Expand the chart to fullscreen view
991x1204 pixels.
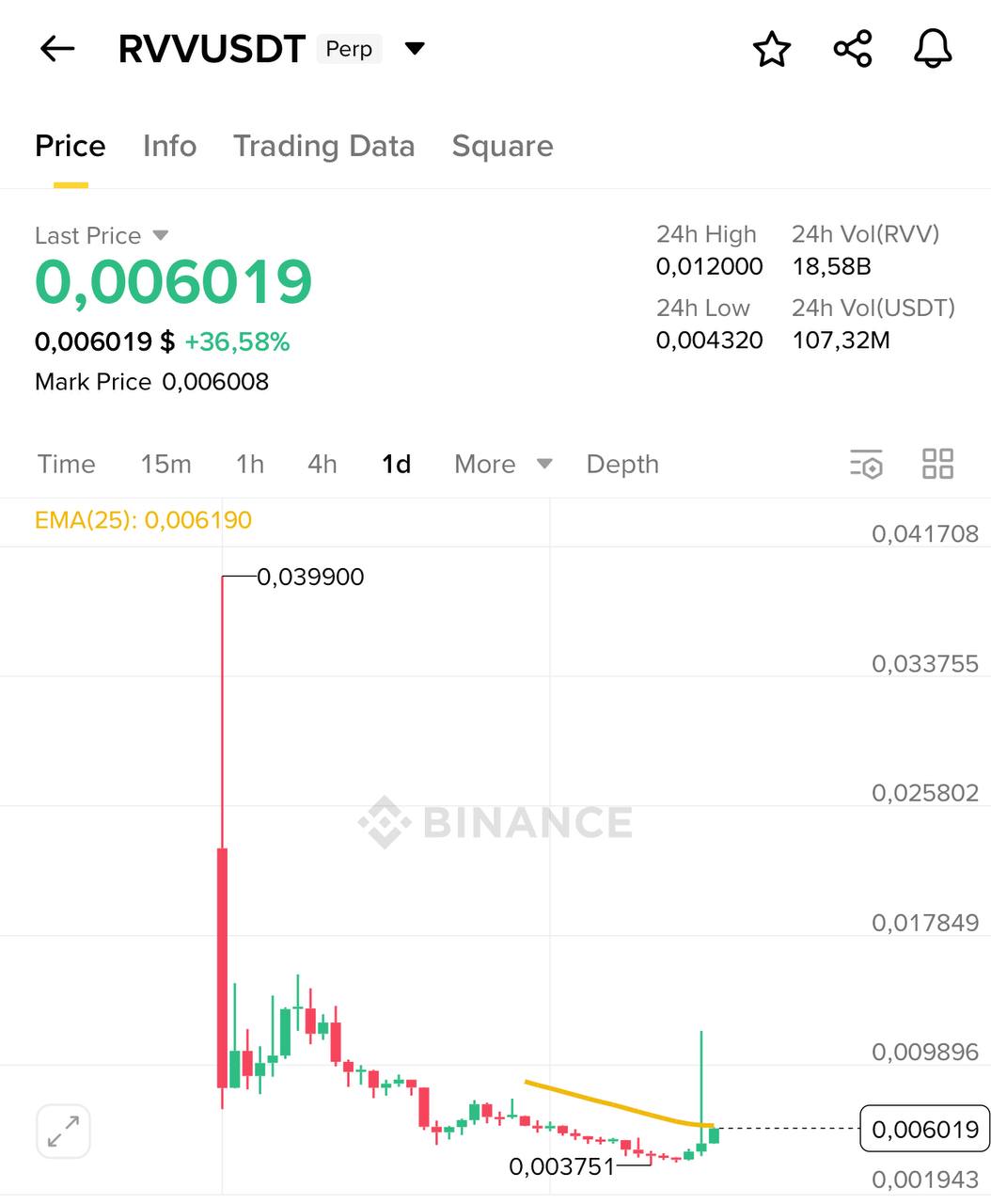tap(62, 1132)
